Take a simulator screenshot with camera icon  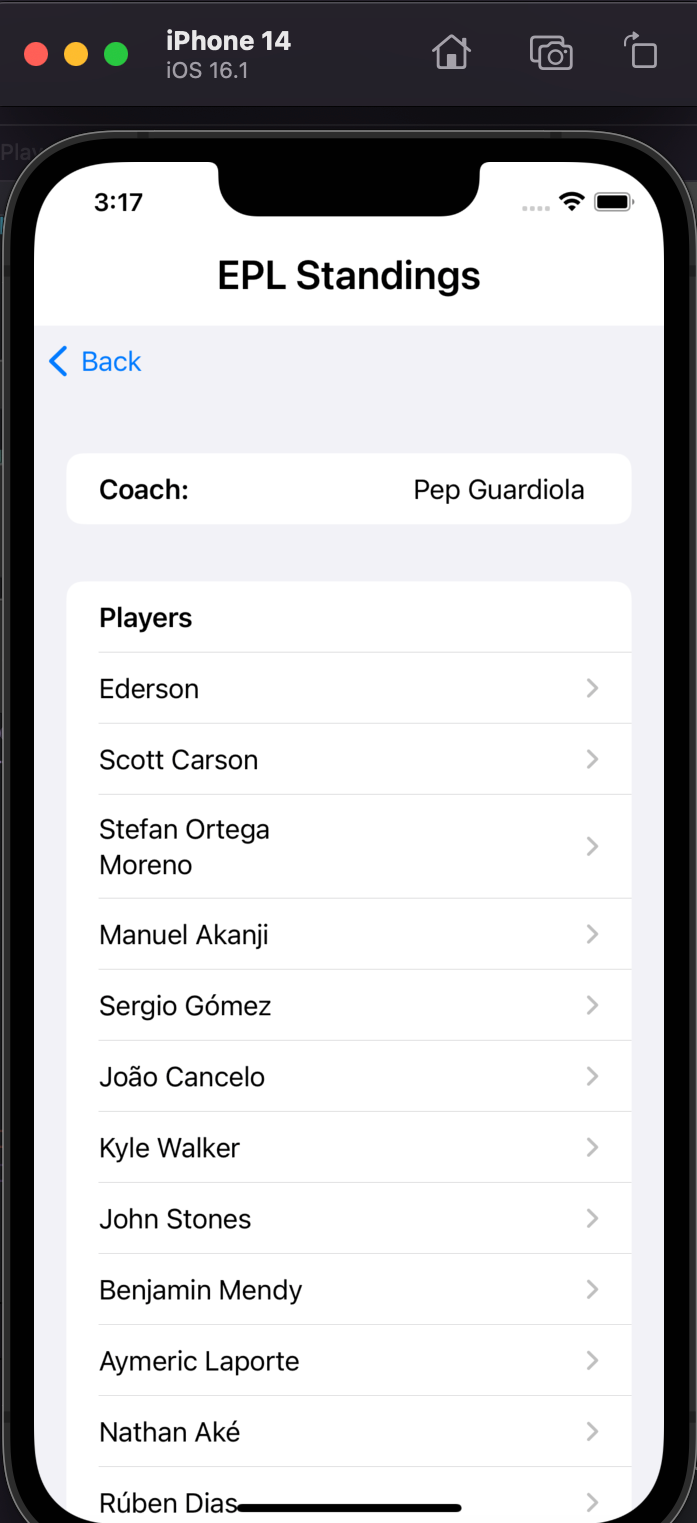[551, 52]
